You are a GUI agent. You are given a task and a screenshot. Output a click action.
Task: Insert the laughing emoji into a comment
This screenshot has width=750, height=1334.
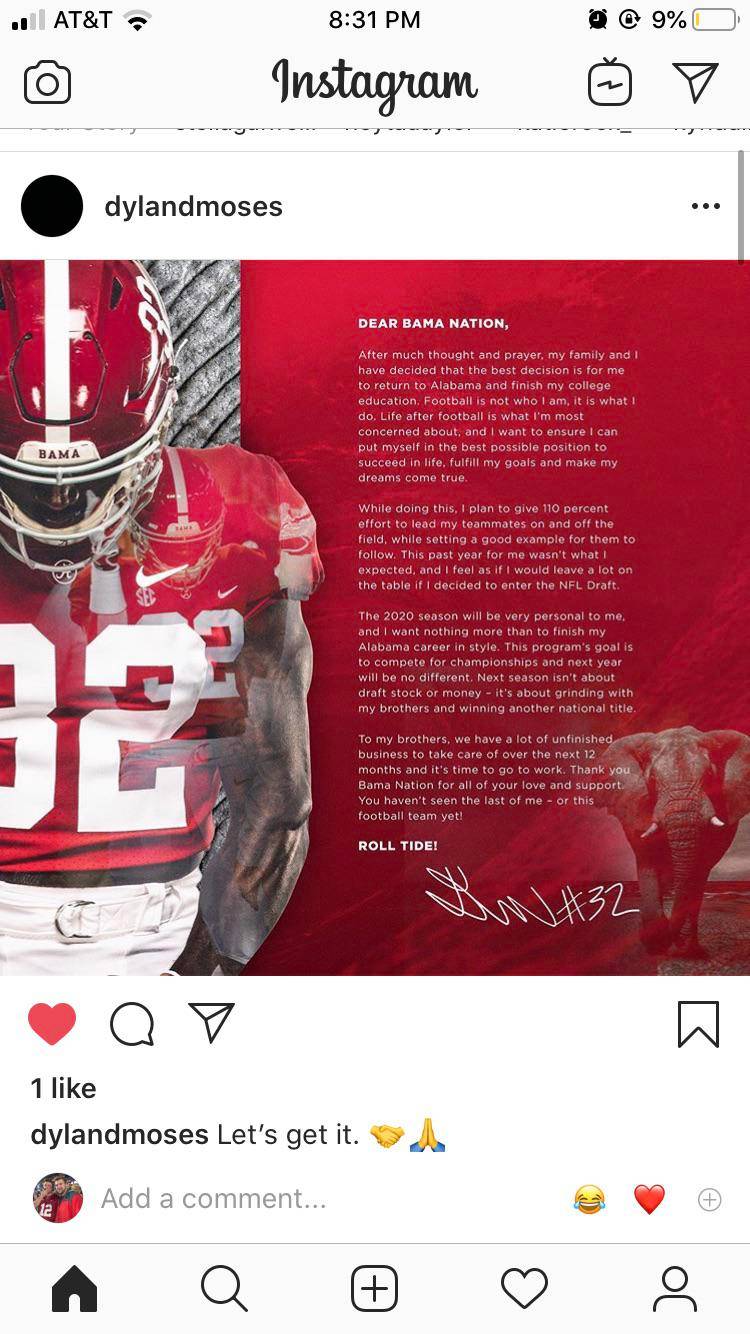(x=589, y=1199)
